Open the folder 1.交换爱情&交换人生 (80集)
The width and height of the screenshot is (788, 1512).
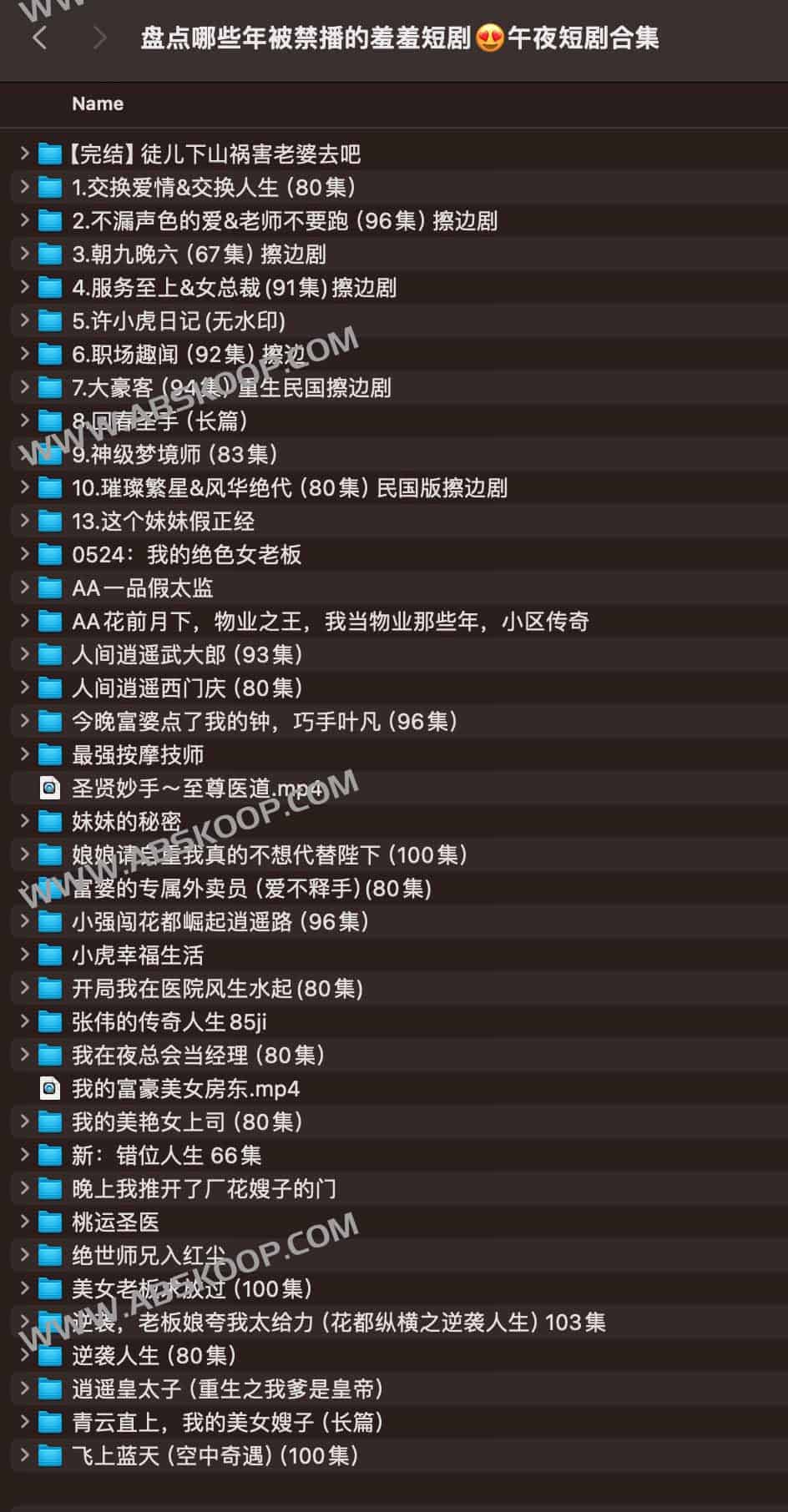(x=213, y=188)
